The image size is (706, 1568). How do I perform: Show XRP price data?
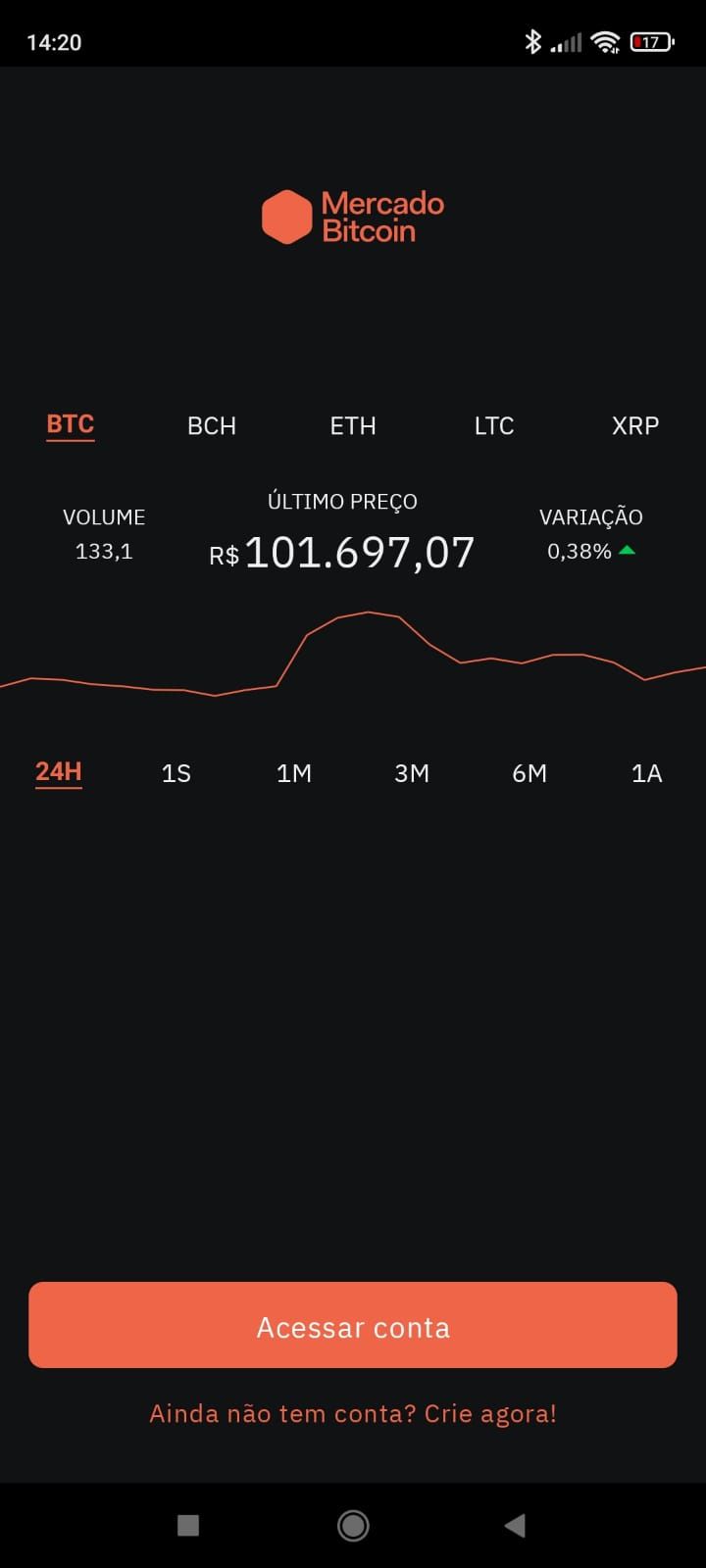tap(635, 425)
